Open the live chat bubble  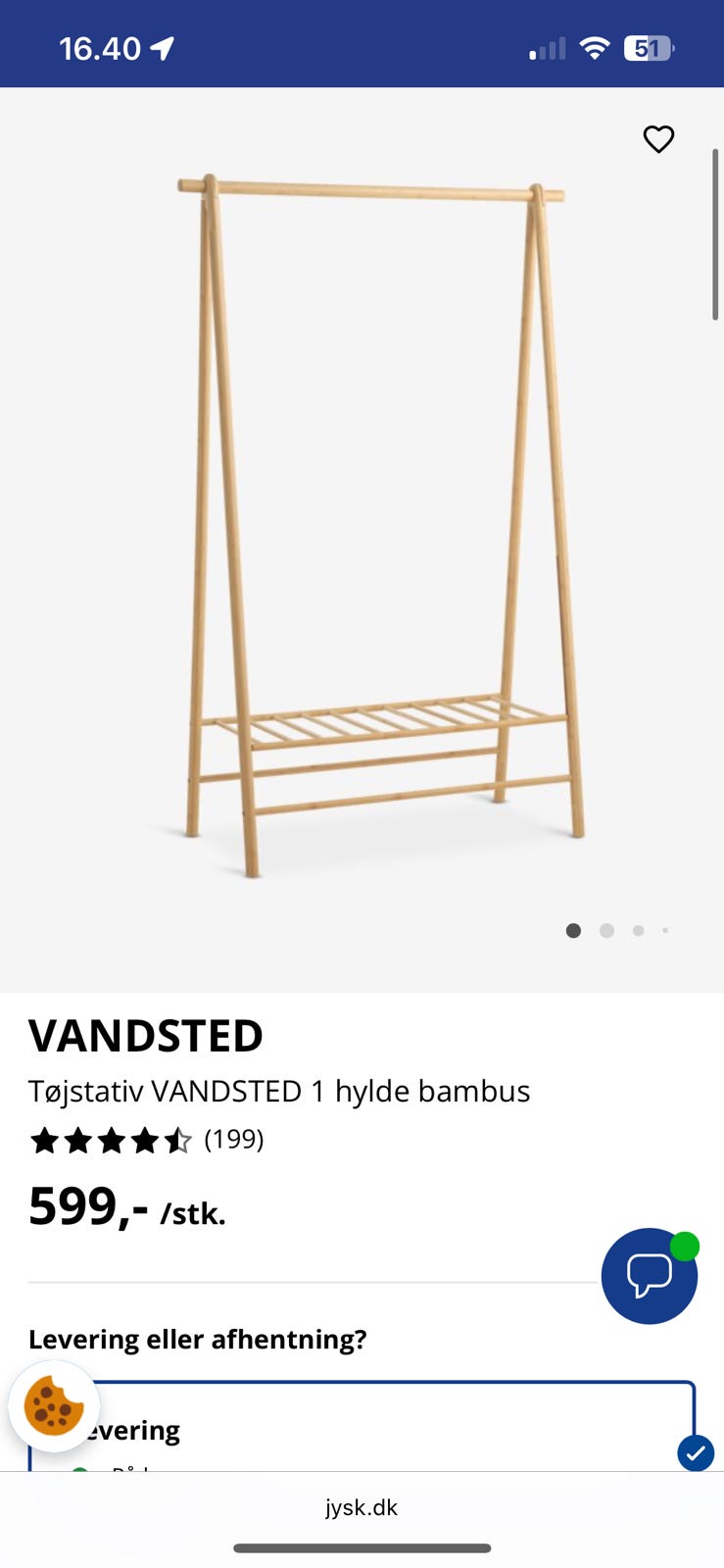coord(649,1276)
